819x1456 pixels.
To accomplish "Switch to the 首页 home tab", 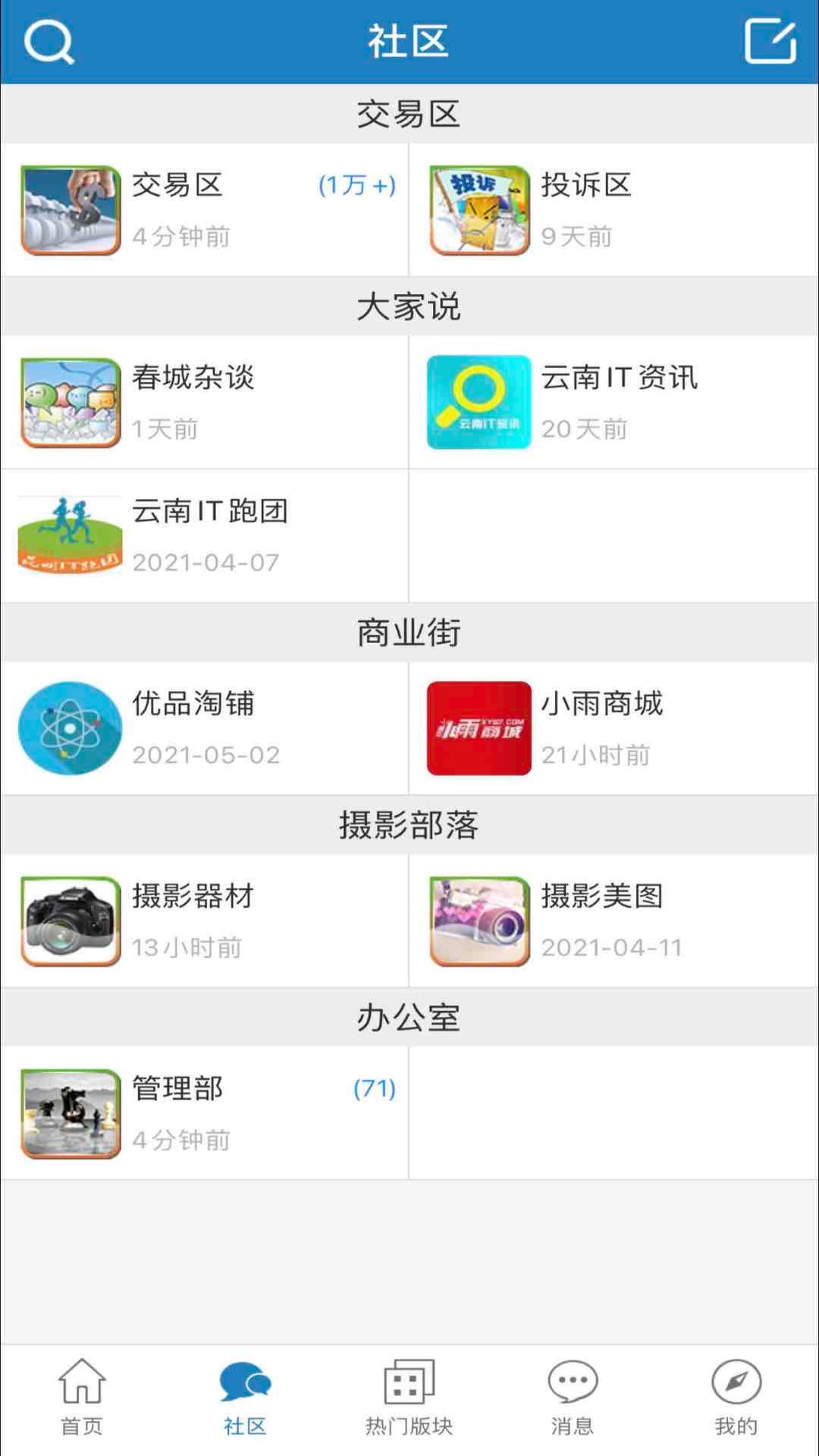I will (x=81, y=1399).
